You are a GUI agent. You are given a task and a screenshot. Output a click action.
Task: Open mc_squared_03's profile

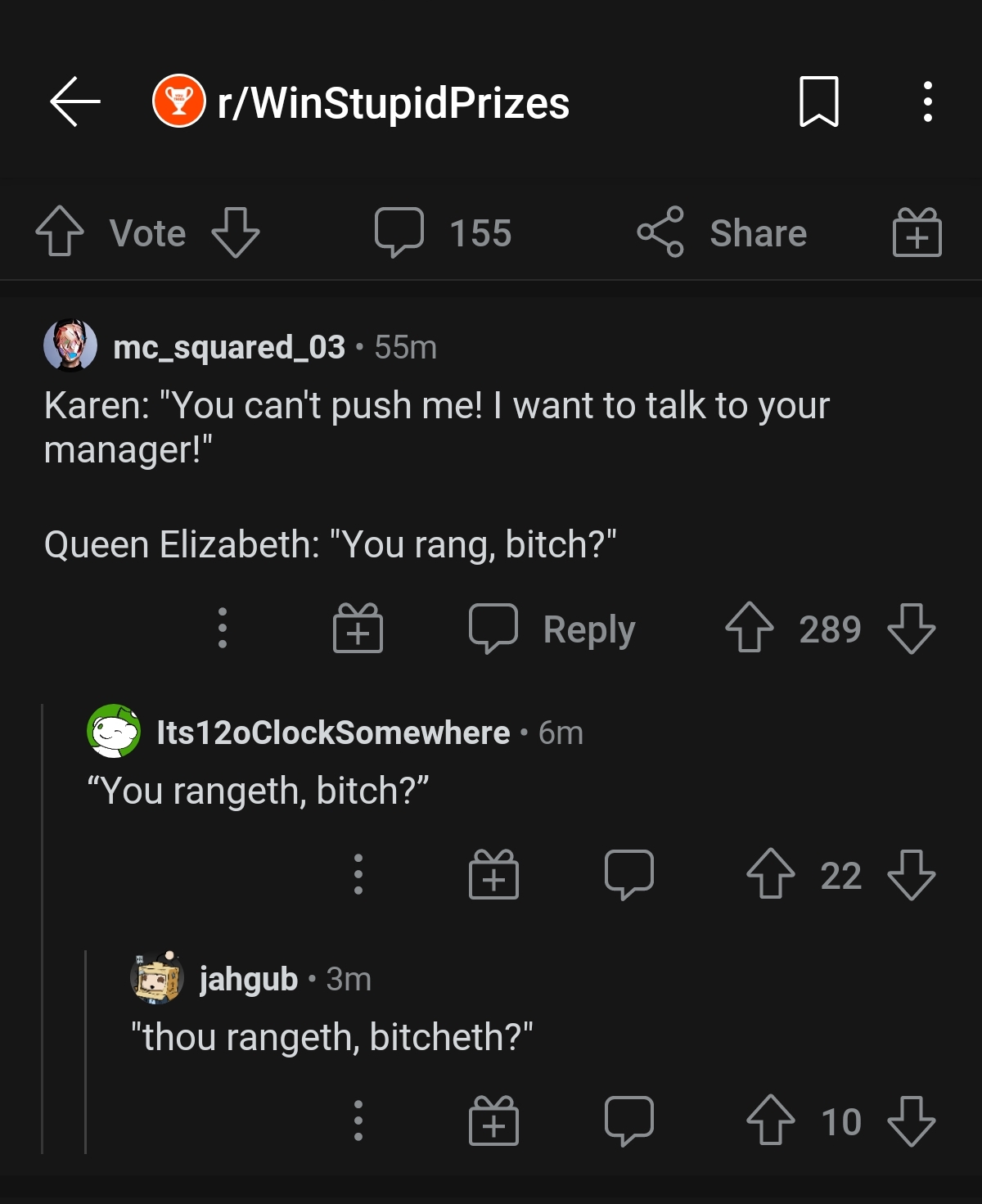click(x=229, y=347)
